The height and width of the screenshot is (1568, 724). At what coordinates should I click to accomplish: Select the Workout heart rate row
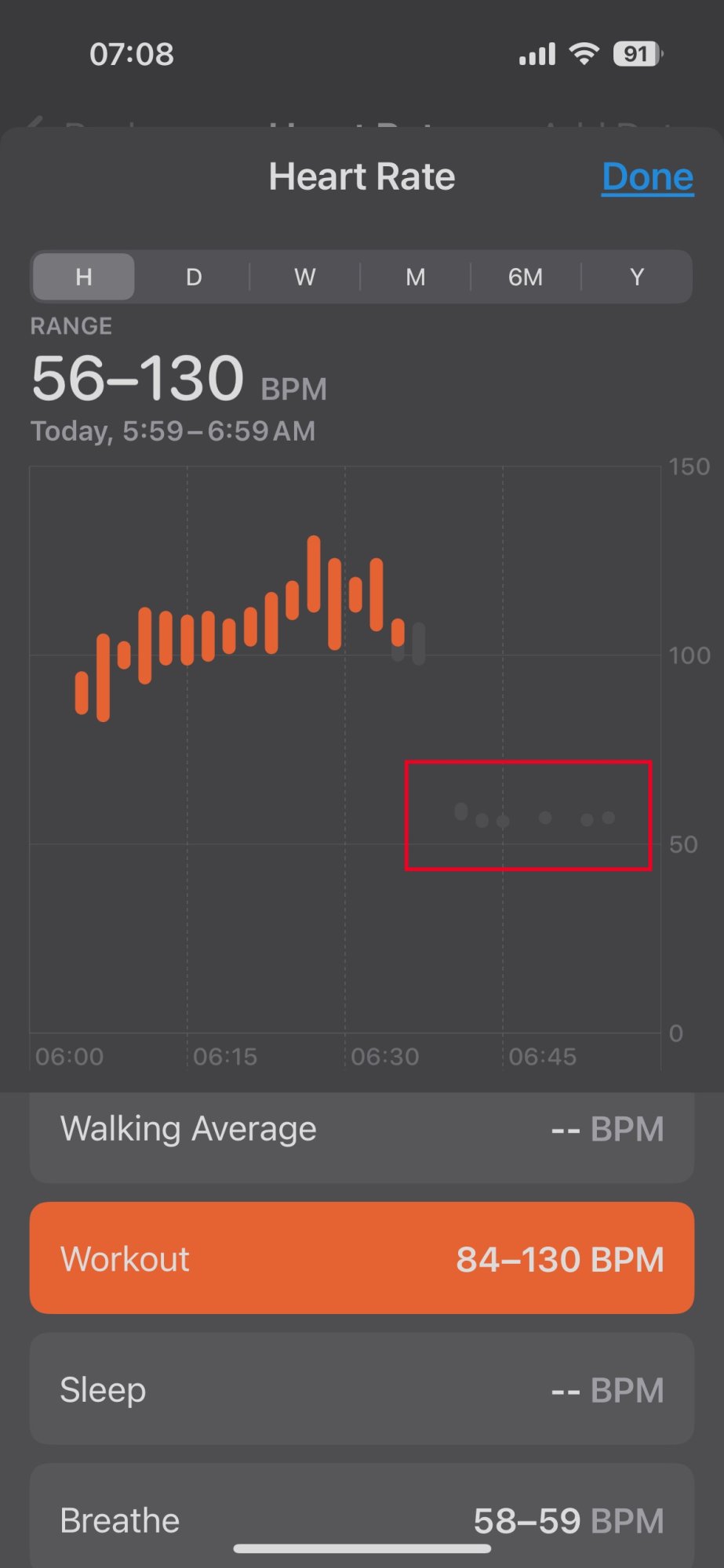pos(362,1258)
